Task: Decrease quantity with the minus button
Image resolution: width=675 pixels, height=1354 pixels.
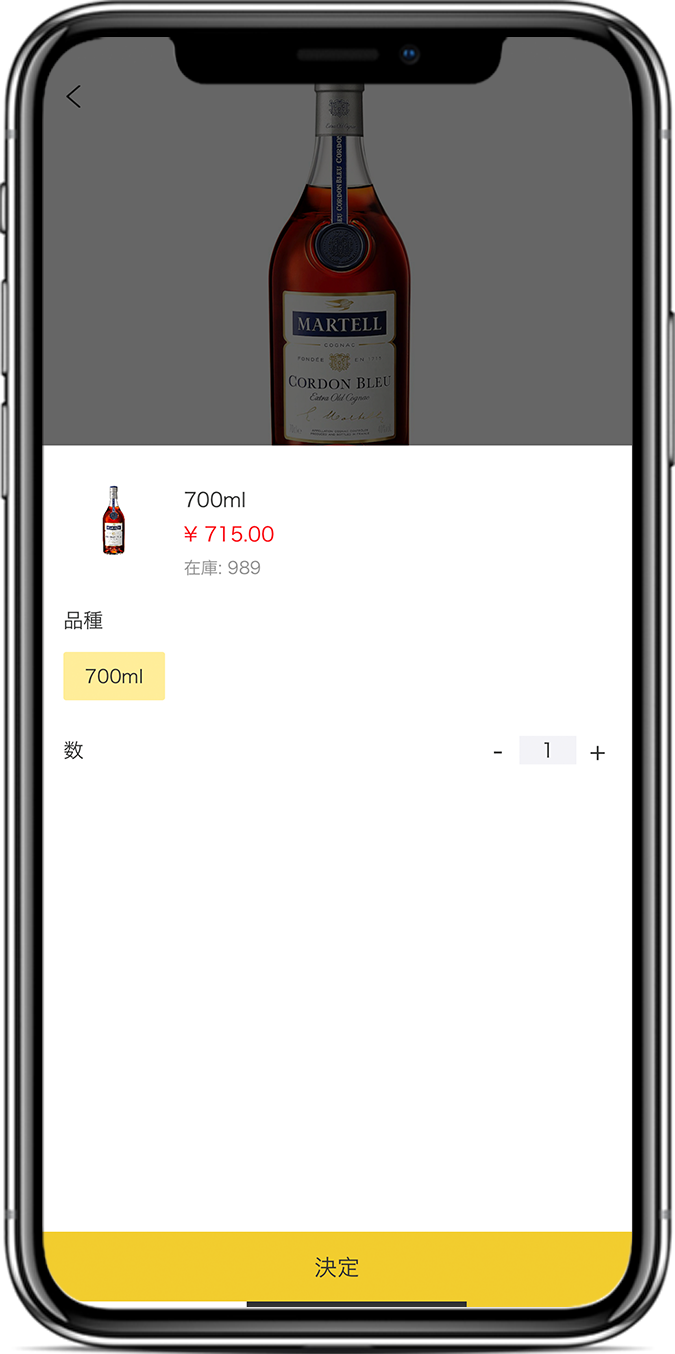Action: [x=498, y=752]
